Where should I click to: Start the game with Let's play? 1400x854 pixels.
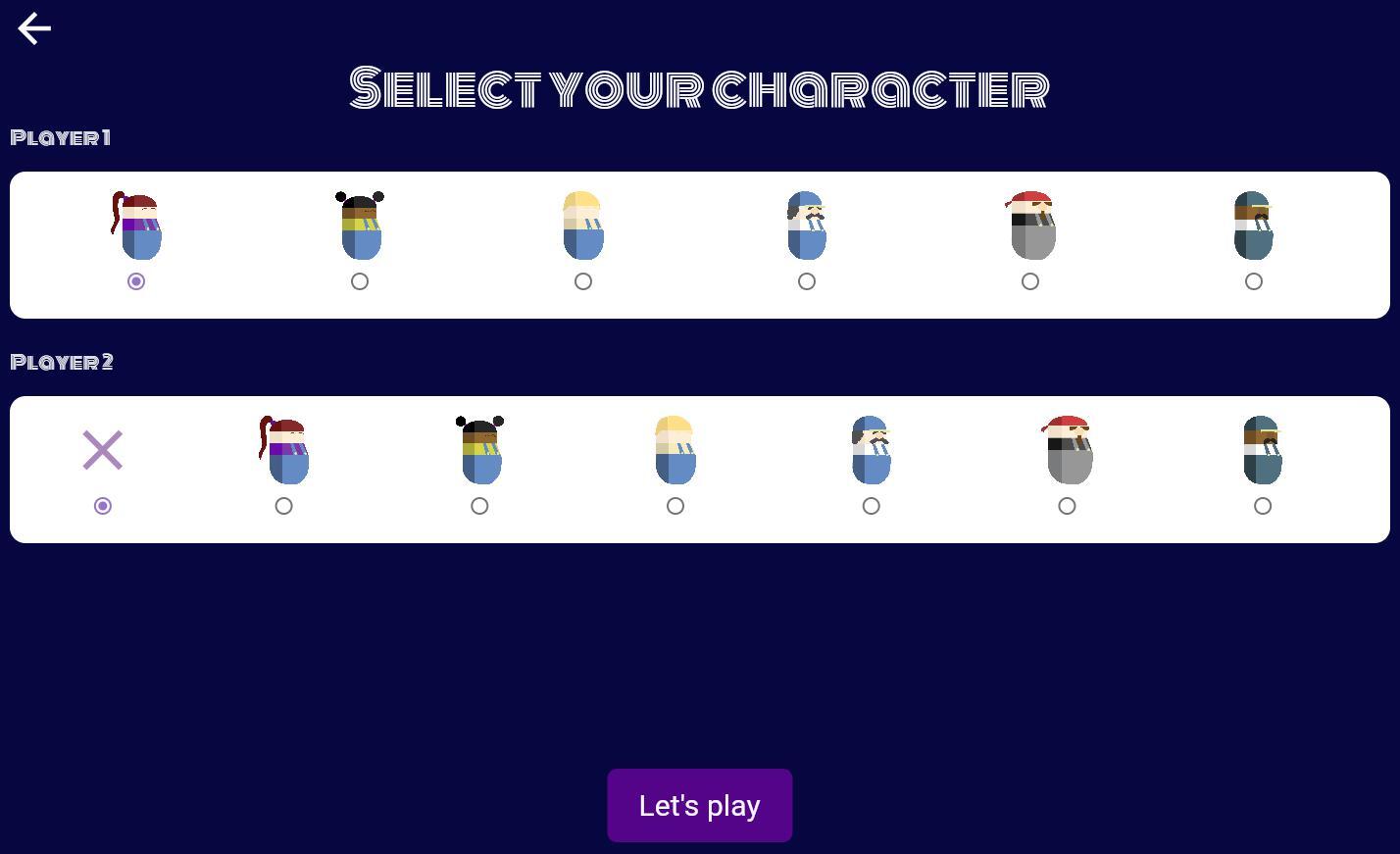coord(699,805)
